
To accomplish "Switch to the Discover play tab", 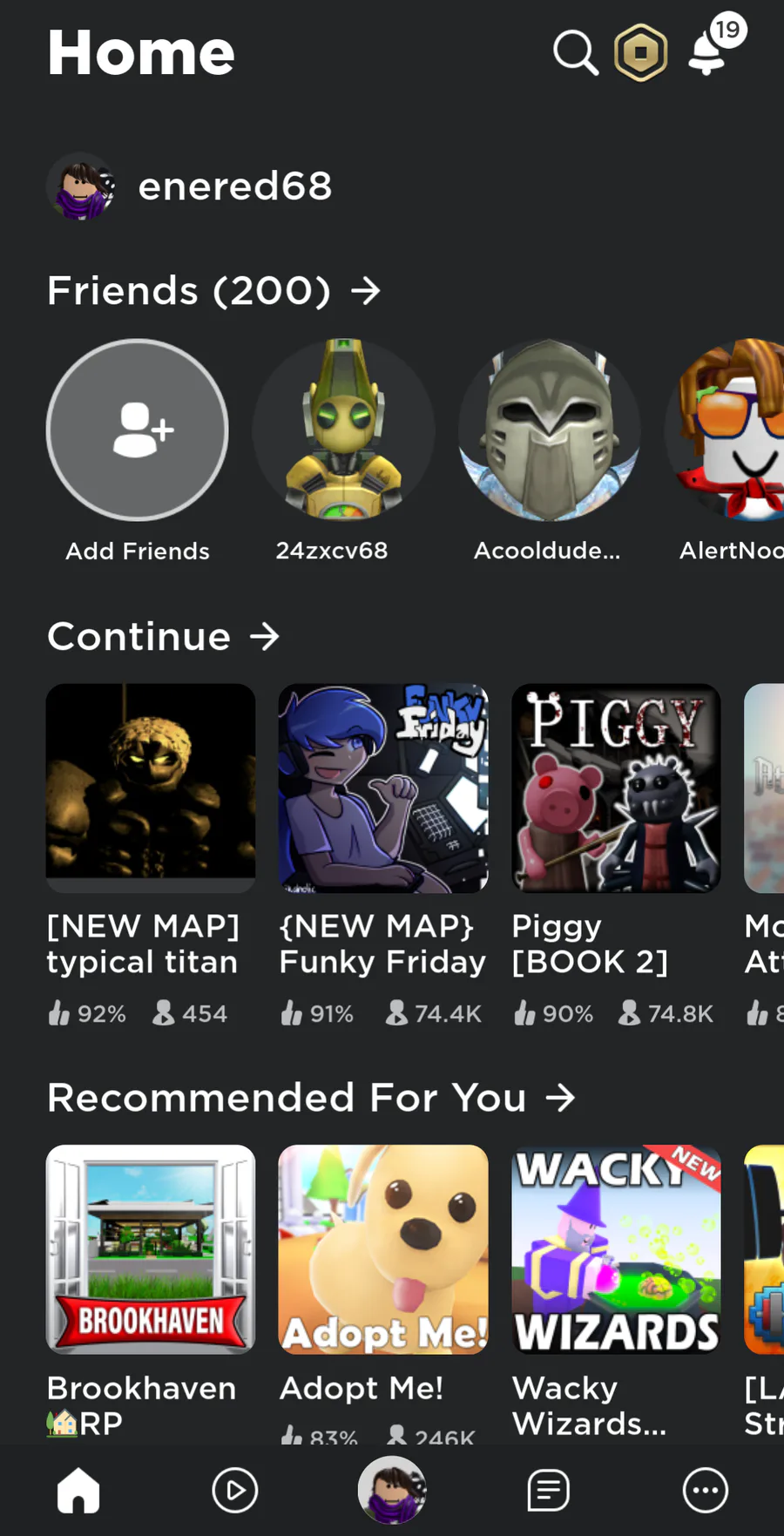I will point(235,1491).
